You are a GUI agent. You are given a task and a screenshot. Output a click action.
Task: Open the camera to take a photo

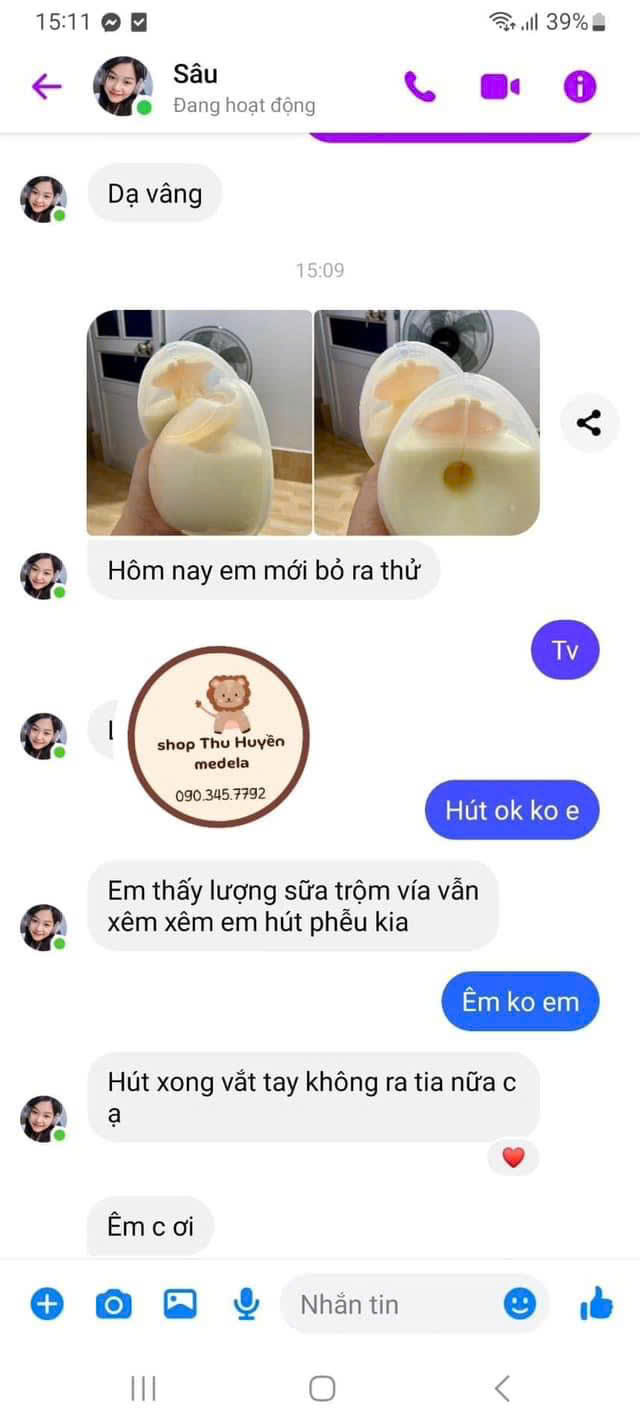coord(113,1304)
